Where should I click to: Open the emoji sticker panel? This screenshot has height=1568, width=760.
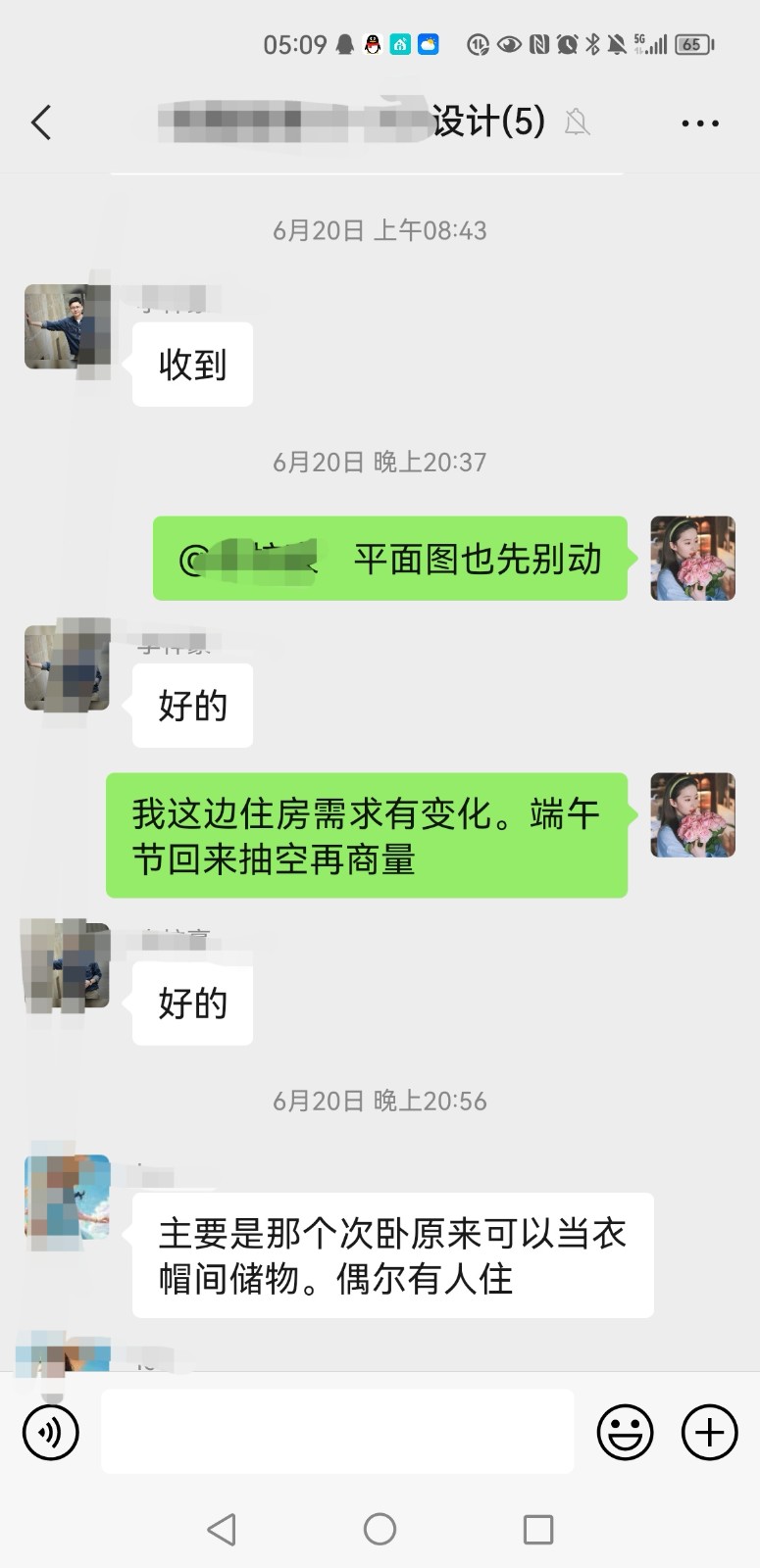[x=625, y=1433]
